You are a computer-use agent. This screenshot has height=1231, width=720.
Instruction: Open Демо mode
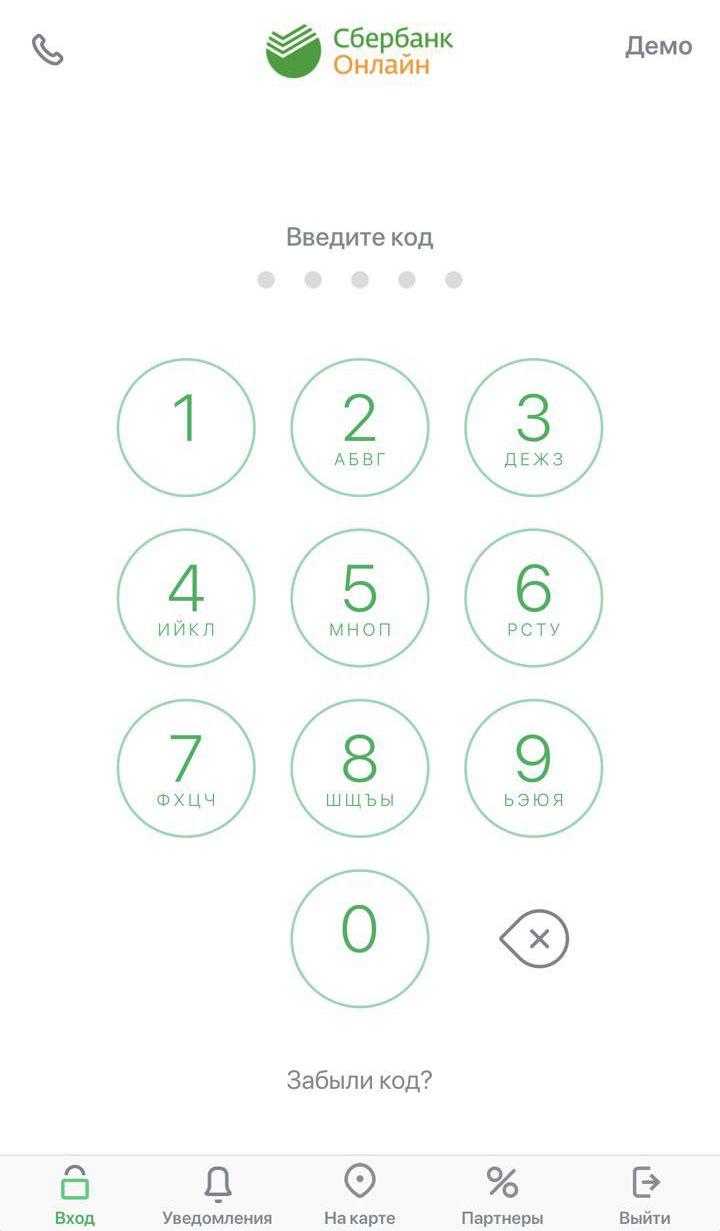658,46
